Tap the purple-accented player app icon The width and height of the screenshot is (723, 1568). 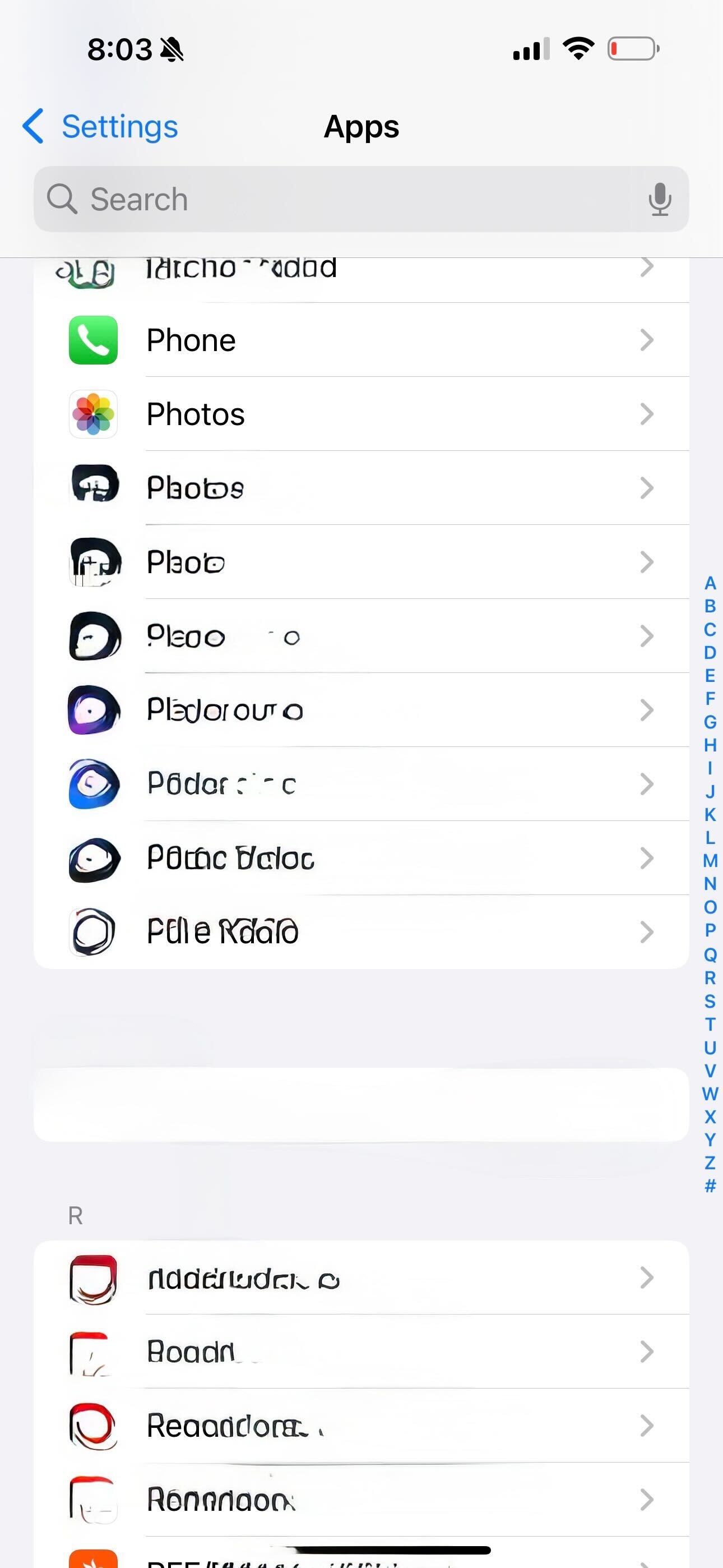pyautogui.click(x=92, y=711)
